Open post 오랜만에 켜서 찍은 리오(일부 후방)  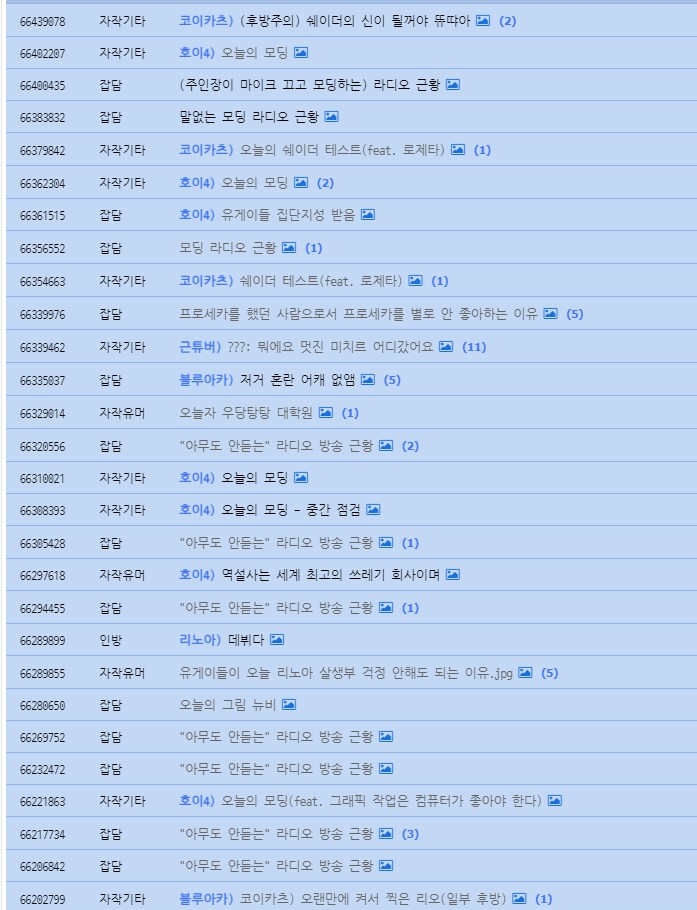pyautogui.click(x=372, y=899)
